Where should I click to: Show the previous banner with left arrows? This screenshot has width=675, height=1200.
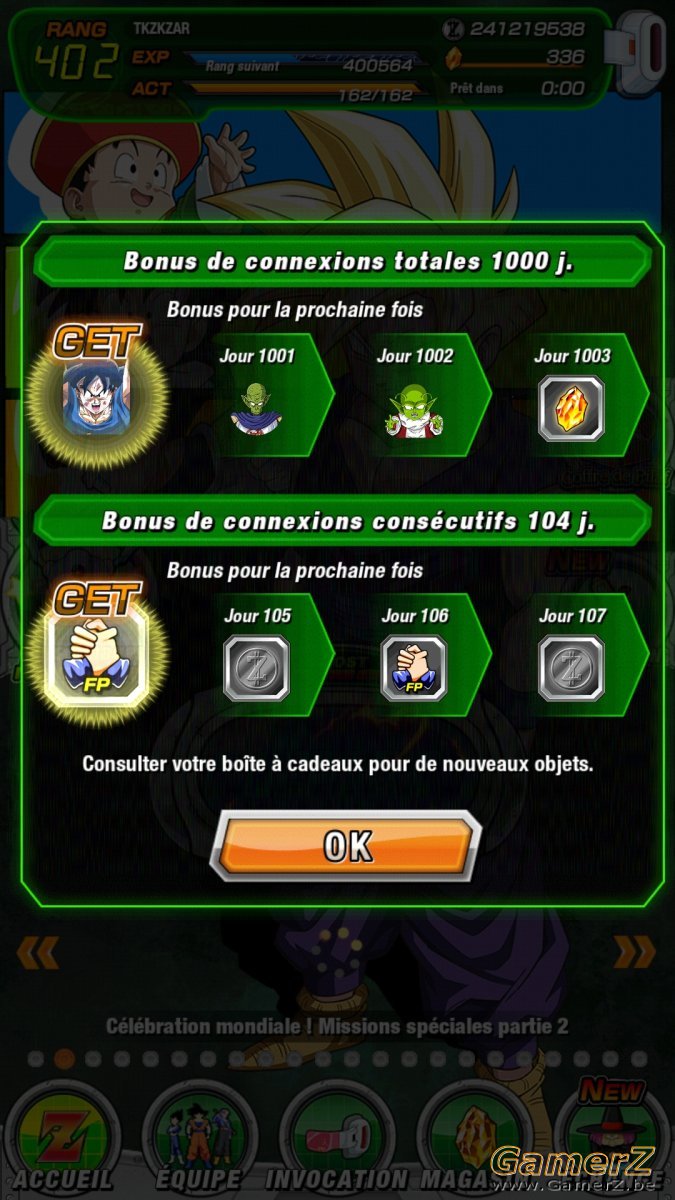tap(38, 951)
